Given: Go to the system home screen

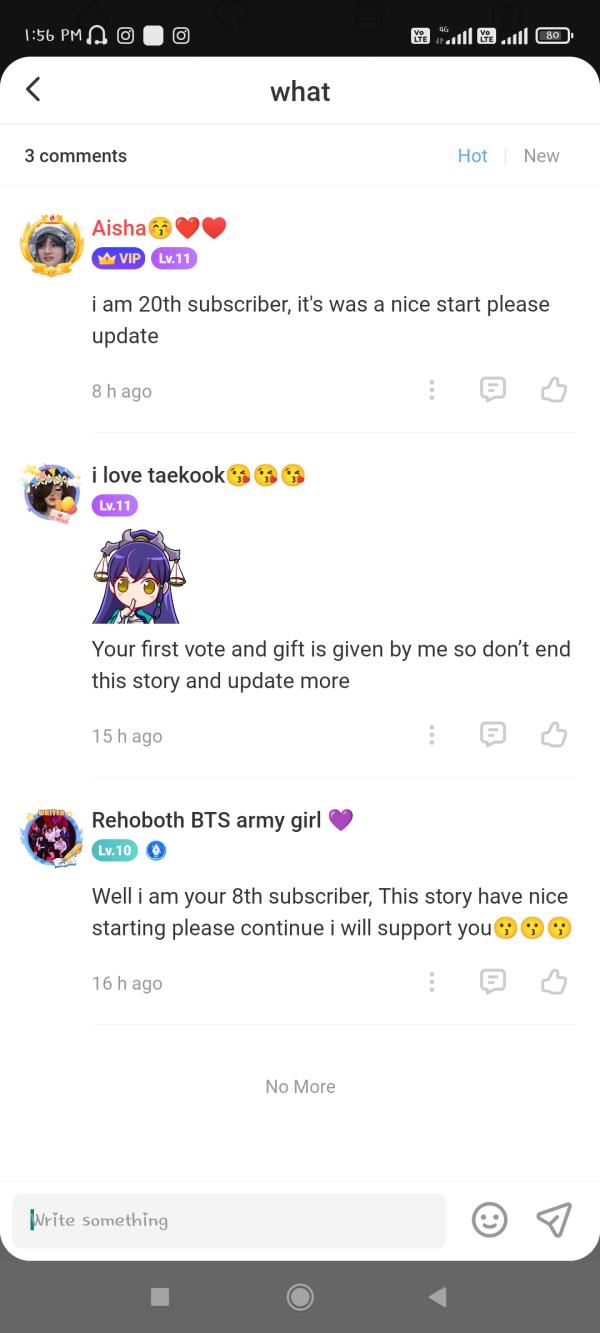Looking at the screenshot, I should 299,1297.
